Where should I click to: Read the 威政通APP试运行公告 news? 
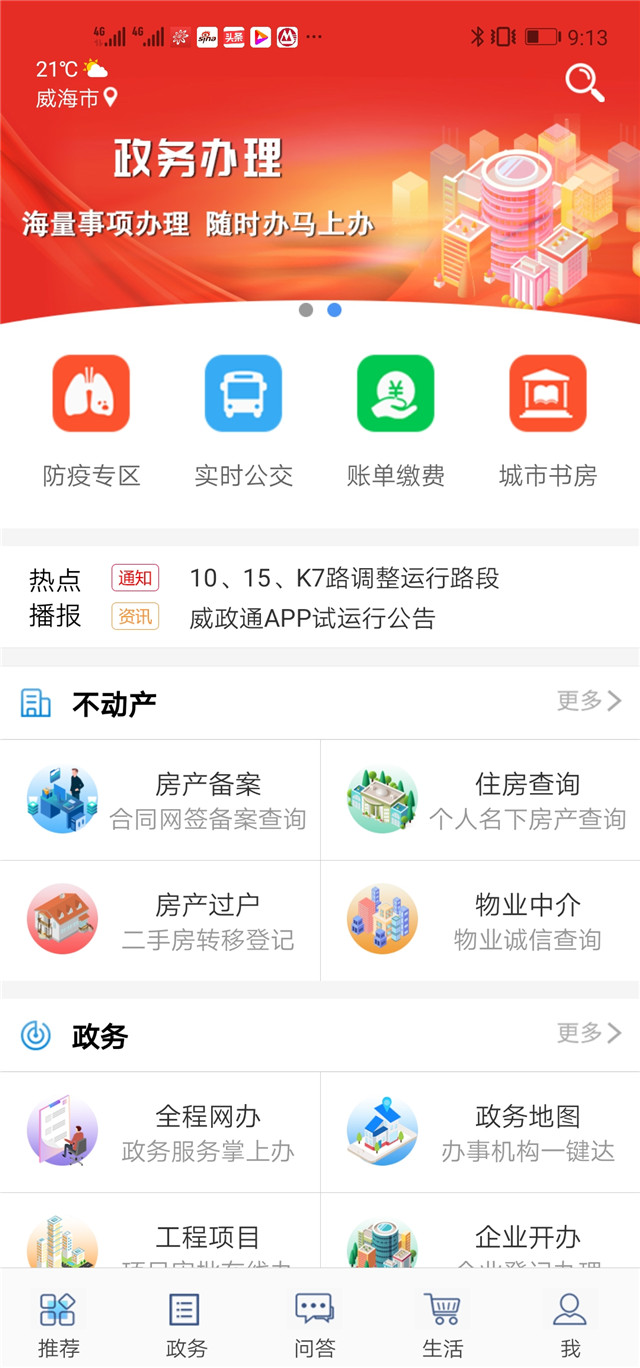(x=312, y=618)
